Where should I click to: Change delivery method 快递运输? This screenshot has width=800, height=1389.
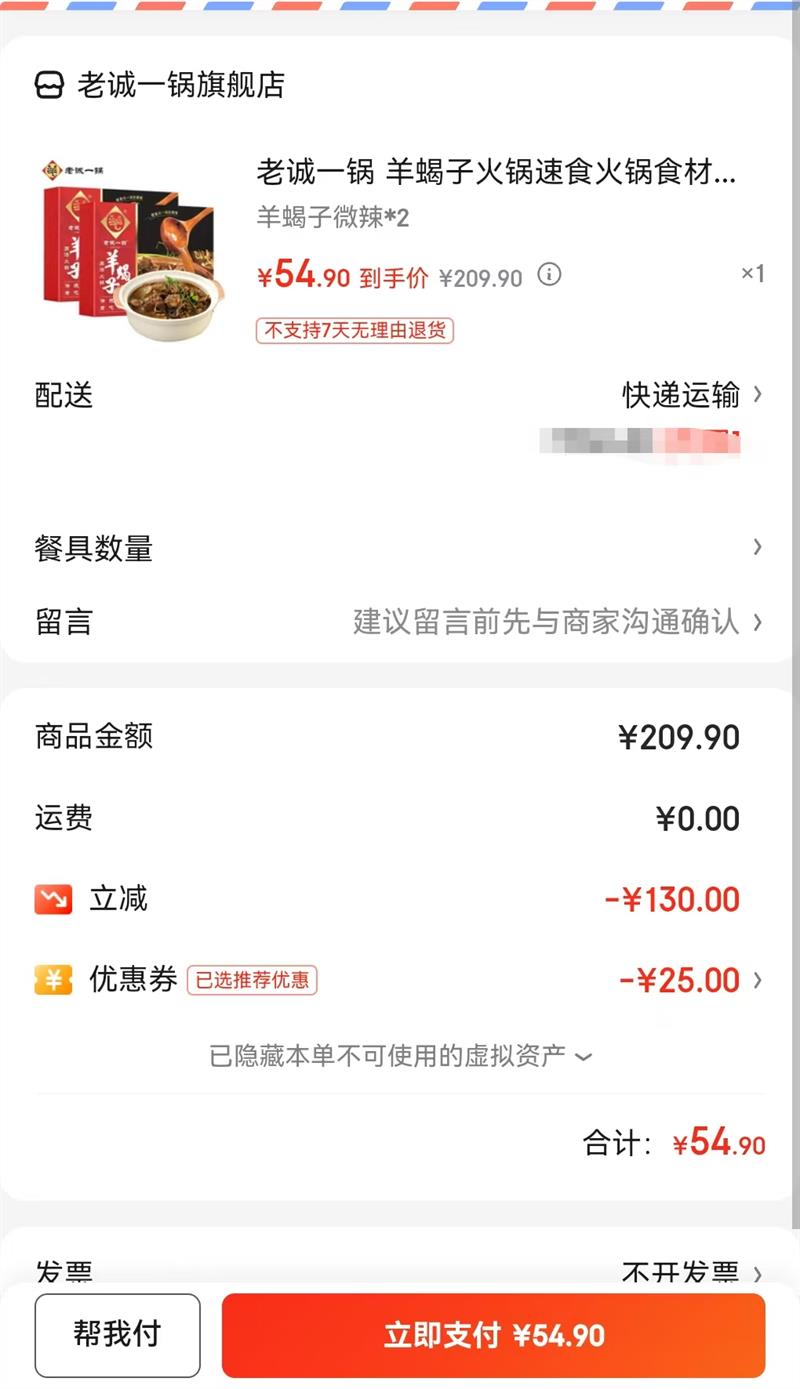(691, 395)
